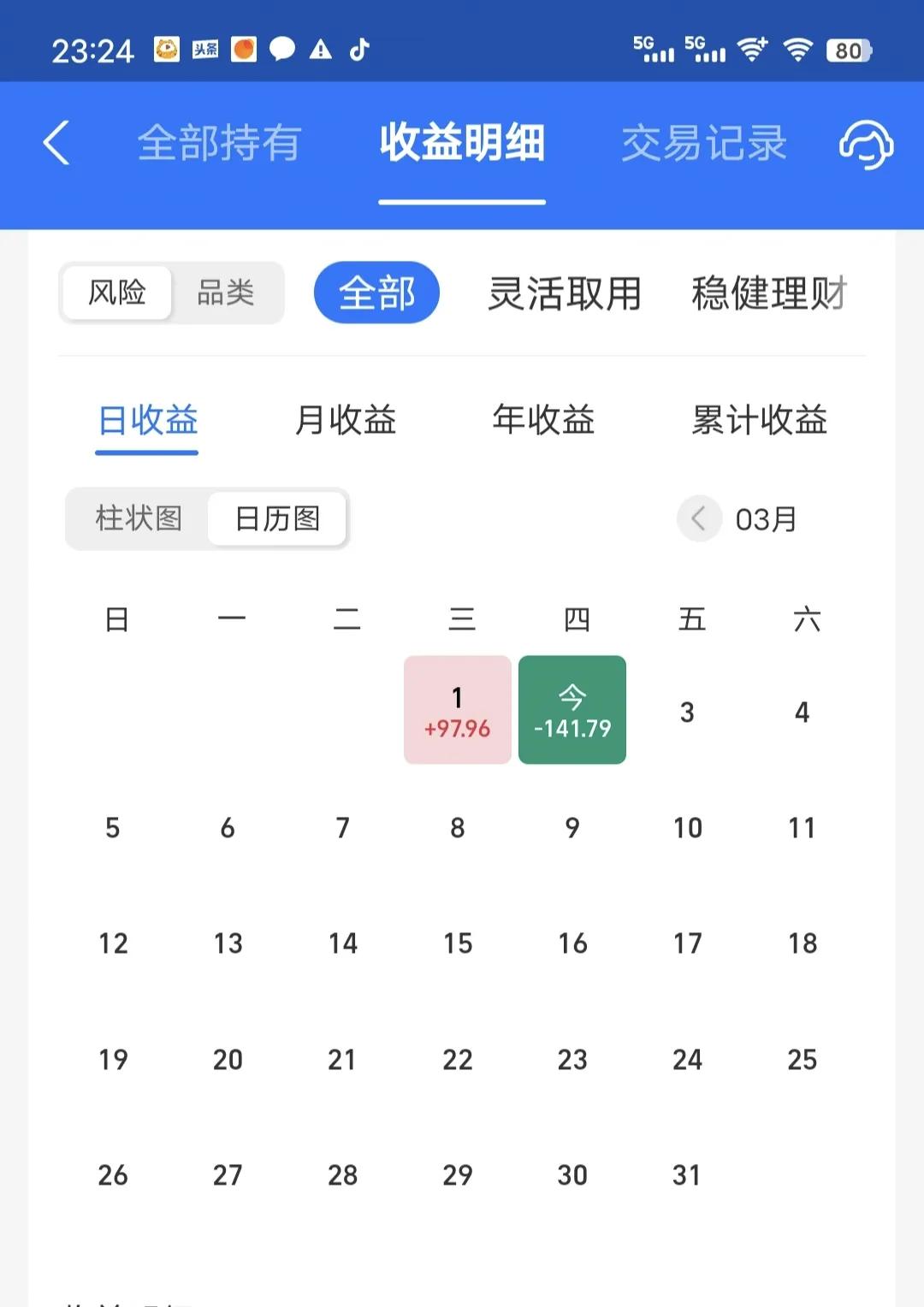
Task: Select the 品类 segment
Action: click(x=226, y=293)
